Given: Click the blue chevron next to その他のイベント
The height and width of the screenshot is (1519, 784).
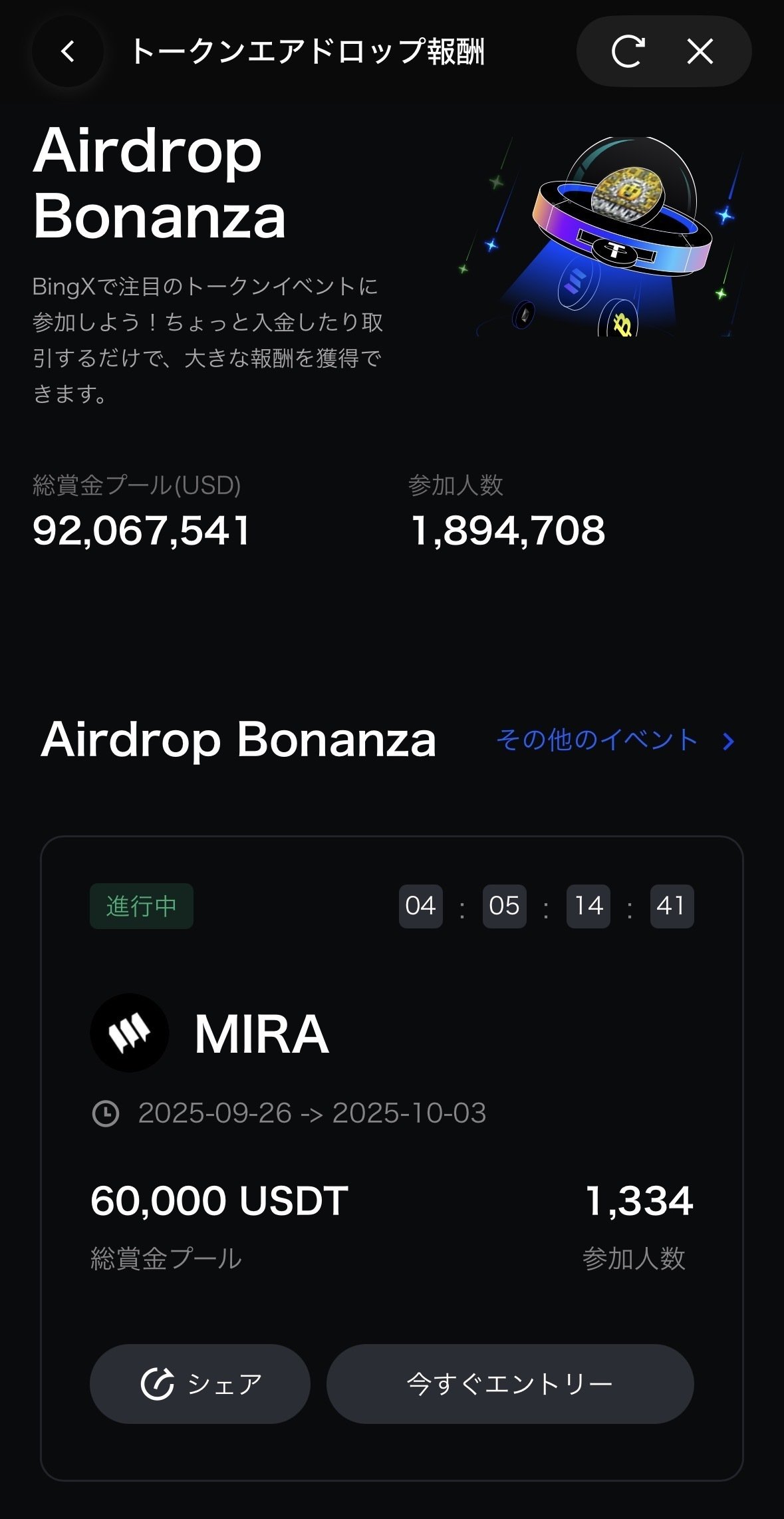Looking at the screenshot, I should (x=729, y=738).
